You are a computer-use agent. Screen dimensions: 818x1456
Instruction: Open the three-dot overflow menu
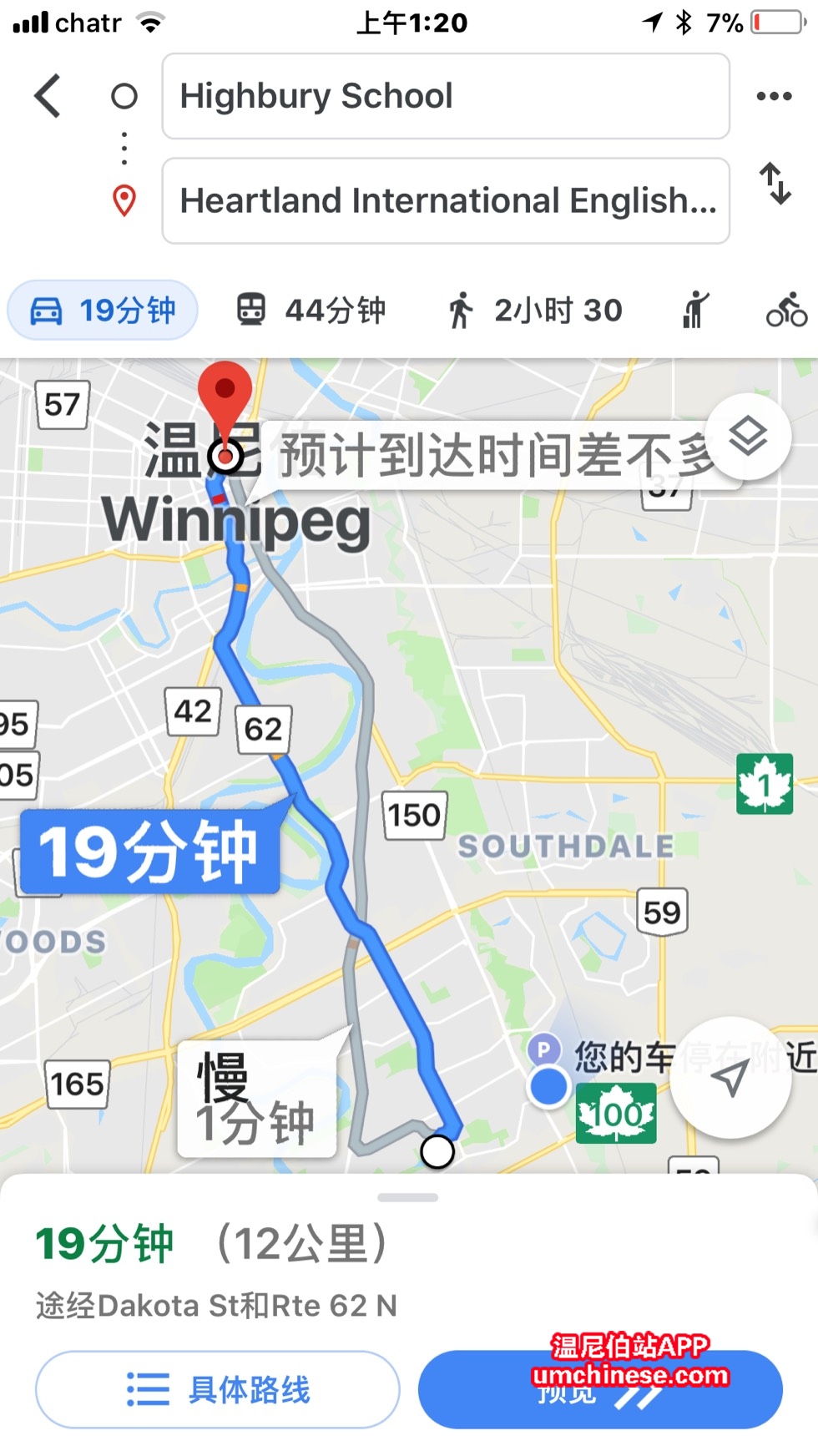click(x=773, y=96)
